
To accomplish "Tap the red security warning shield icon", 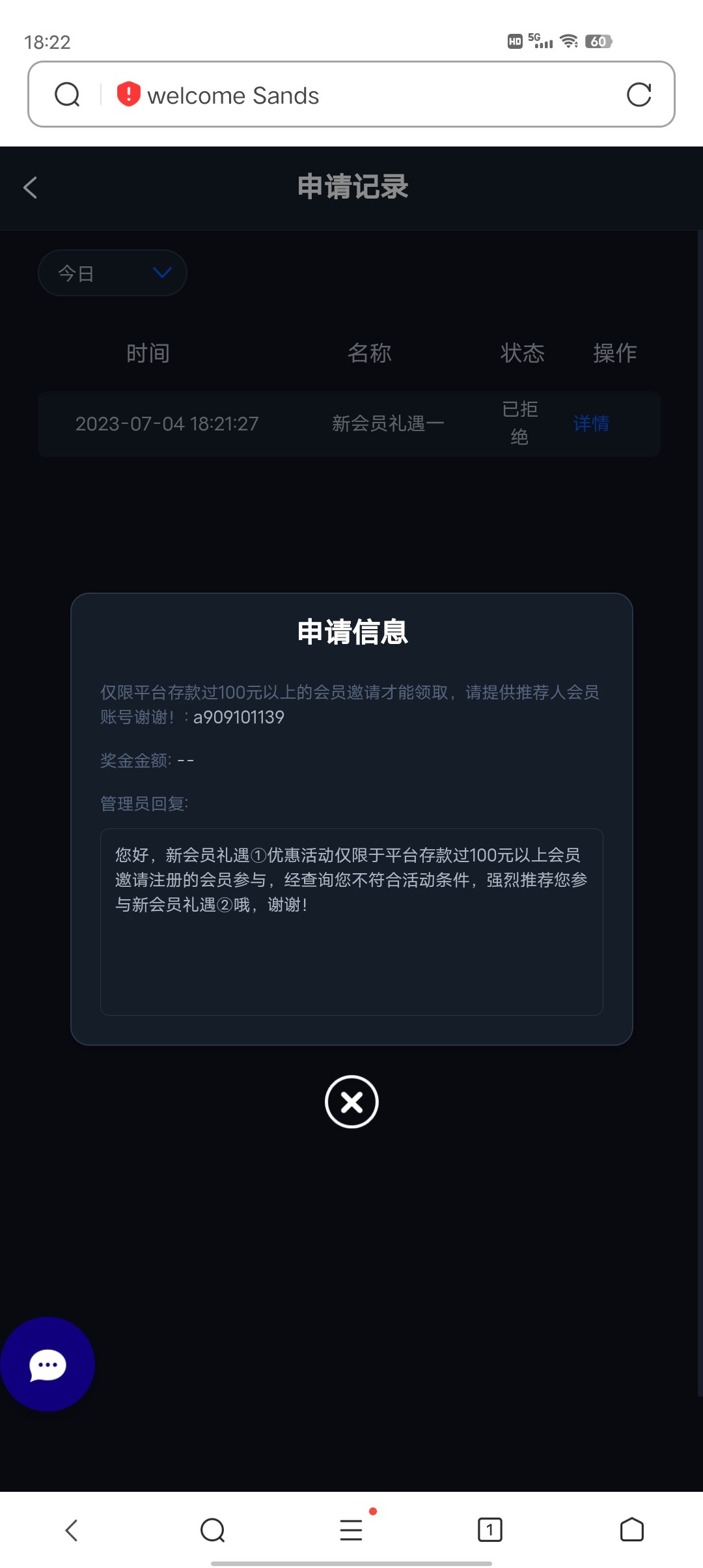I will [x=128, y=94].
